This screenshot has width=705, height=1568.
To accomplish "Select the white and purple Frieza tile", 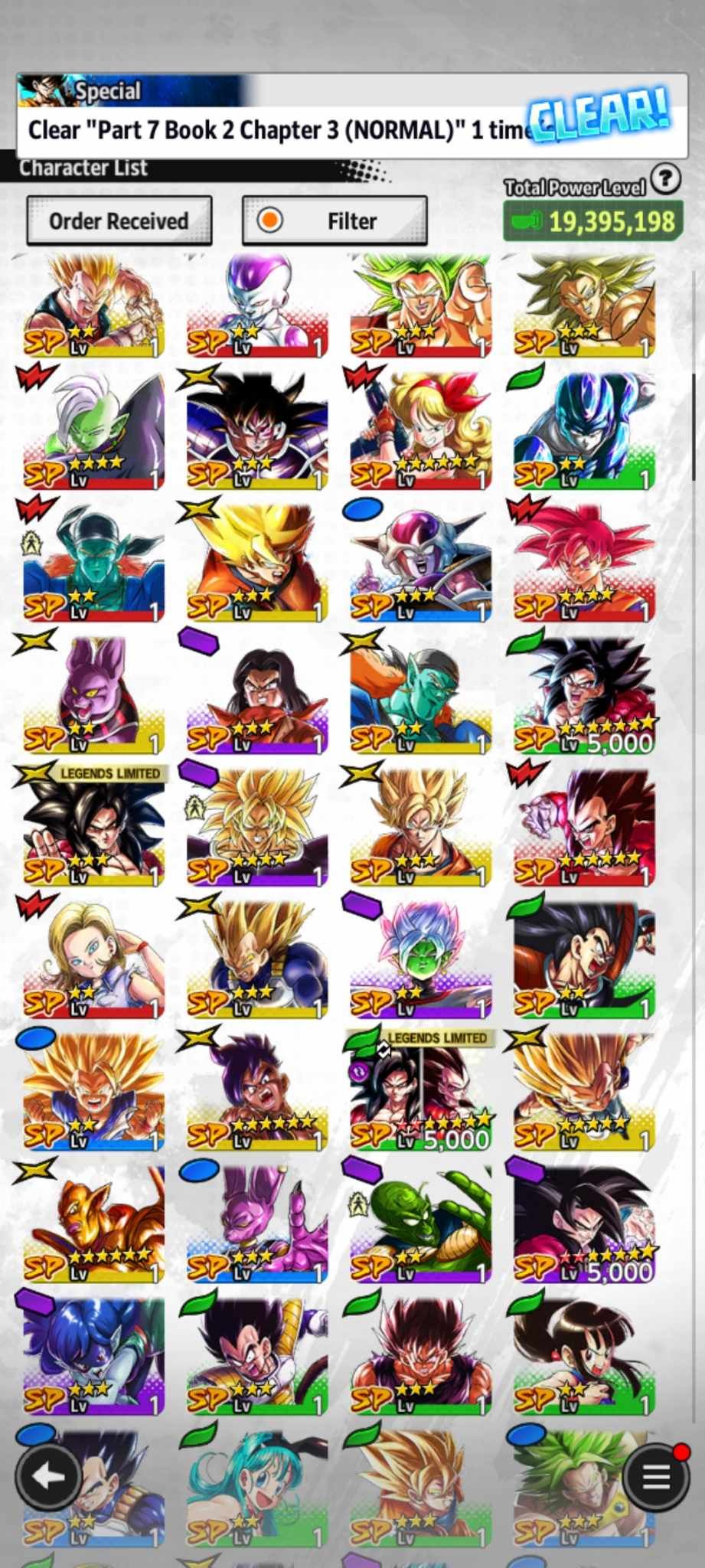I will click(x=256, y=306).
